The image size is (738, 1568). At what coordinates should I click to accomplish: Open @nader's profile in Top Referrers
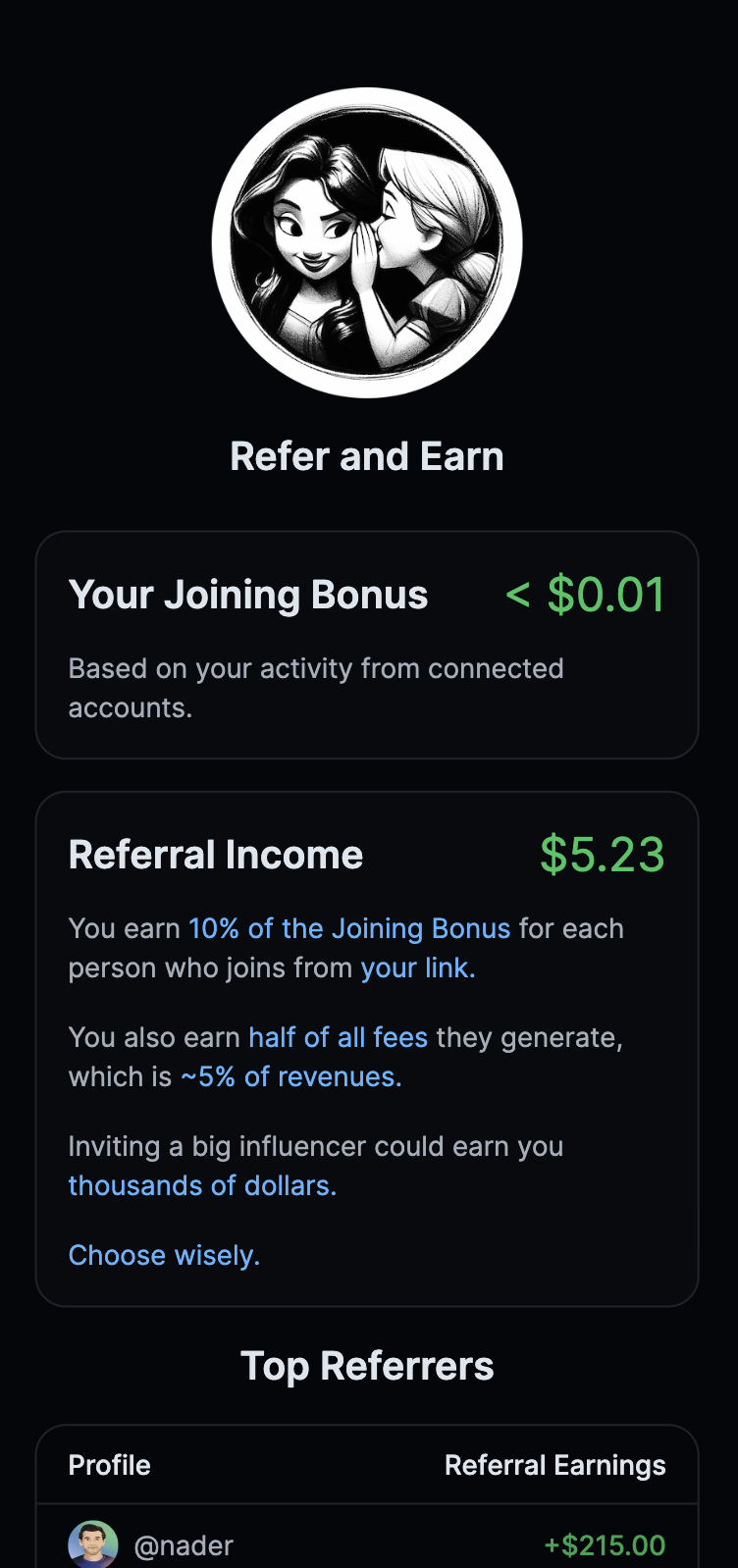183,1545
